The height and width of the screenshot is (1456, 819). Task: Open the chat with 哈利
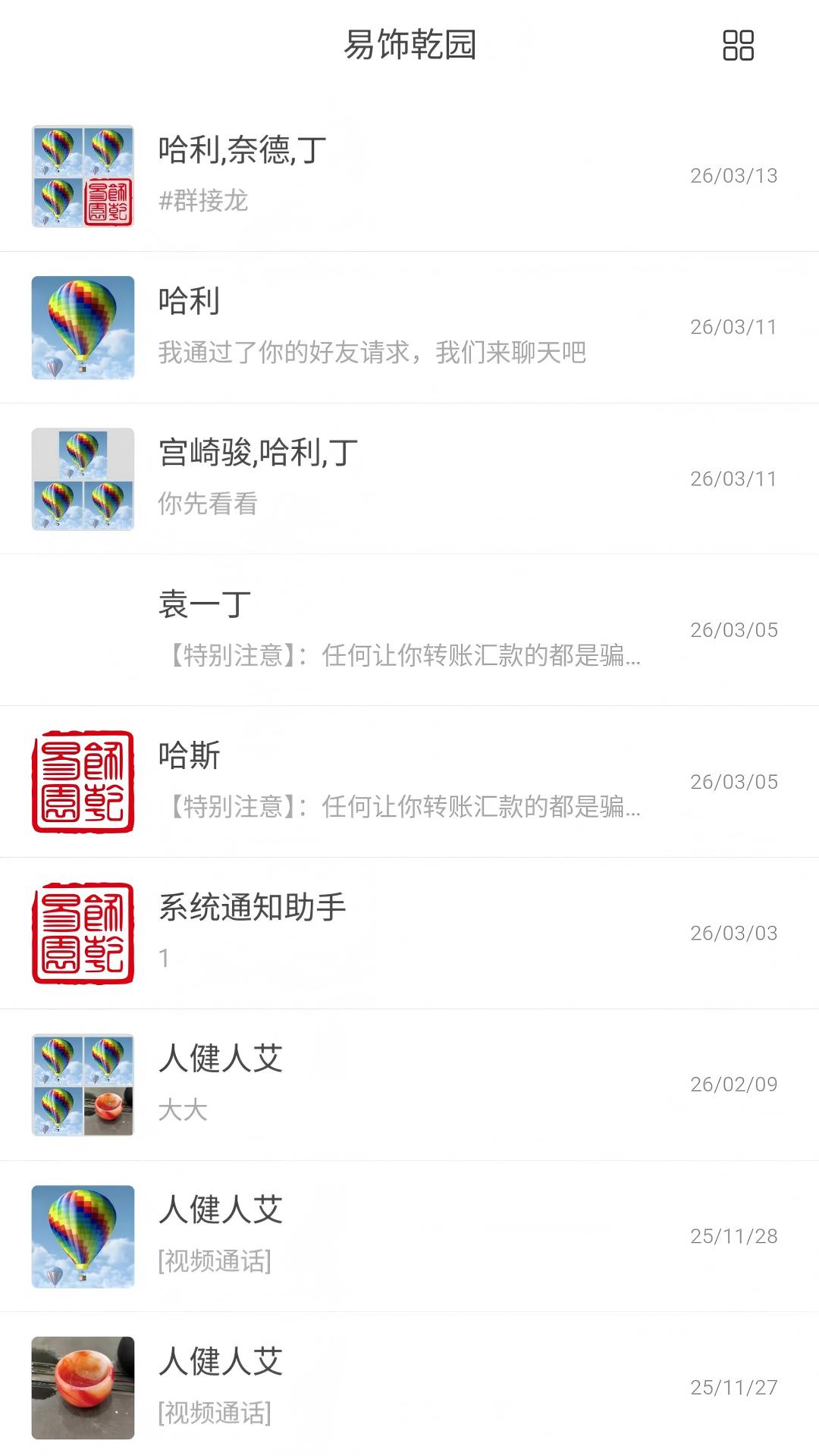click(409, 328)
